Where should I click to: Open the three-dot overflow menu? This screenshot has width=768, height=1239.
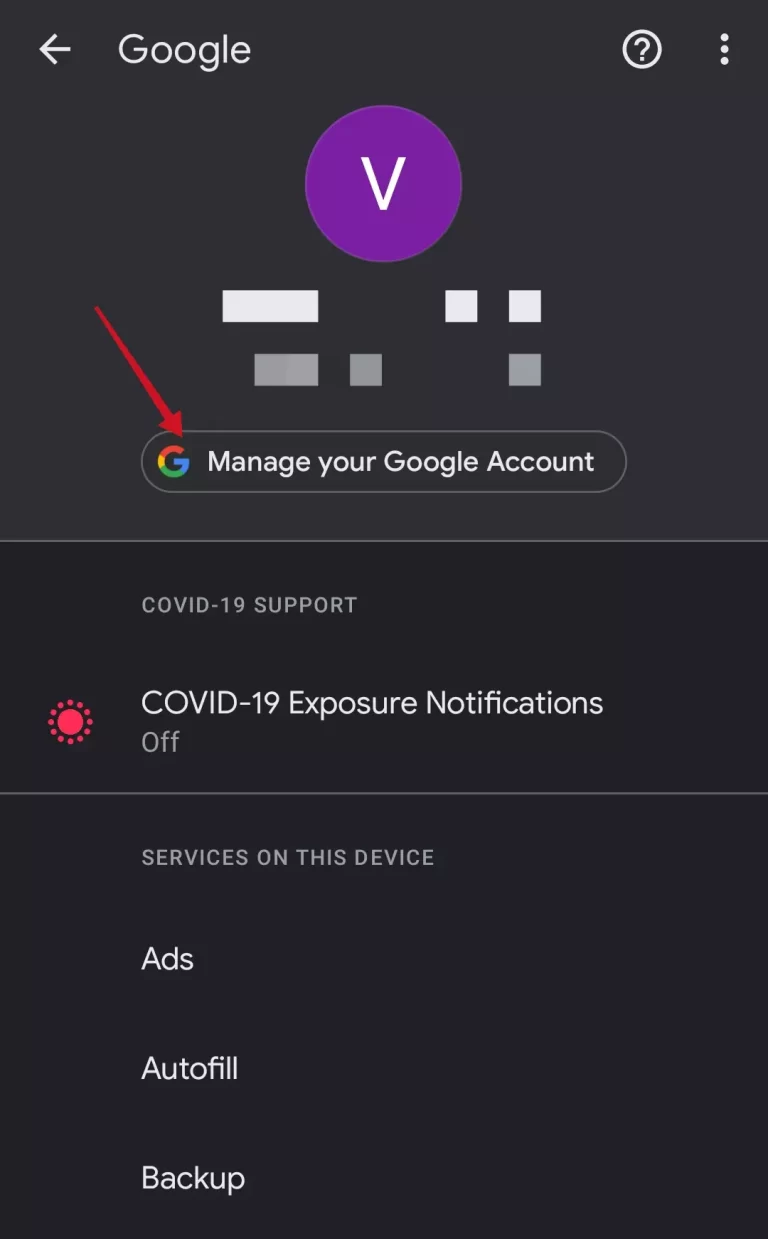[724, 49]
